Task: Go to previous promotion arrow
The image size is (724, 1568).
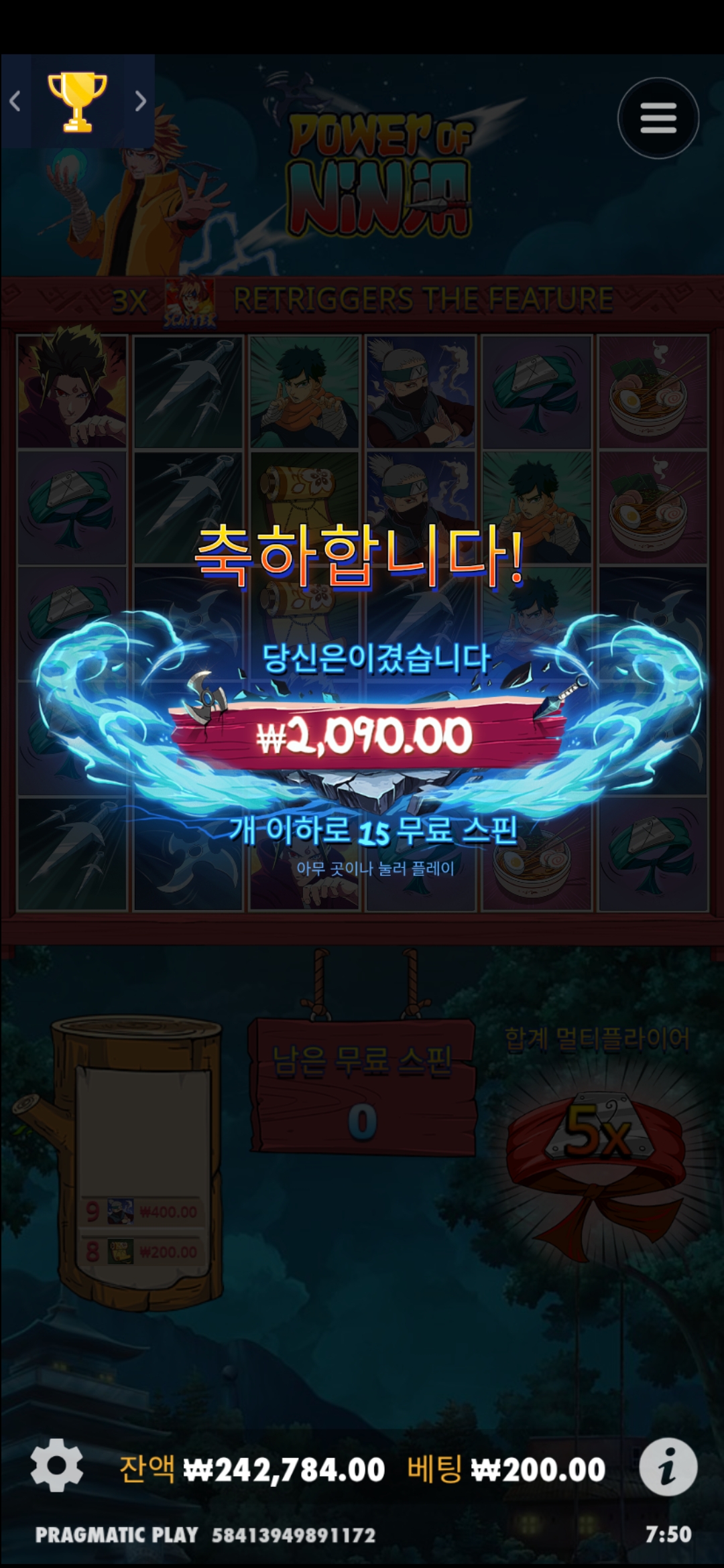Action: click(x=15, y=101)
